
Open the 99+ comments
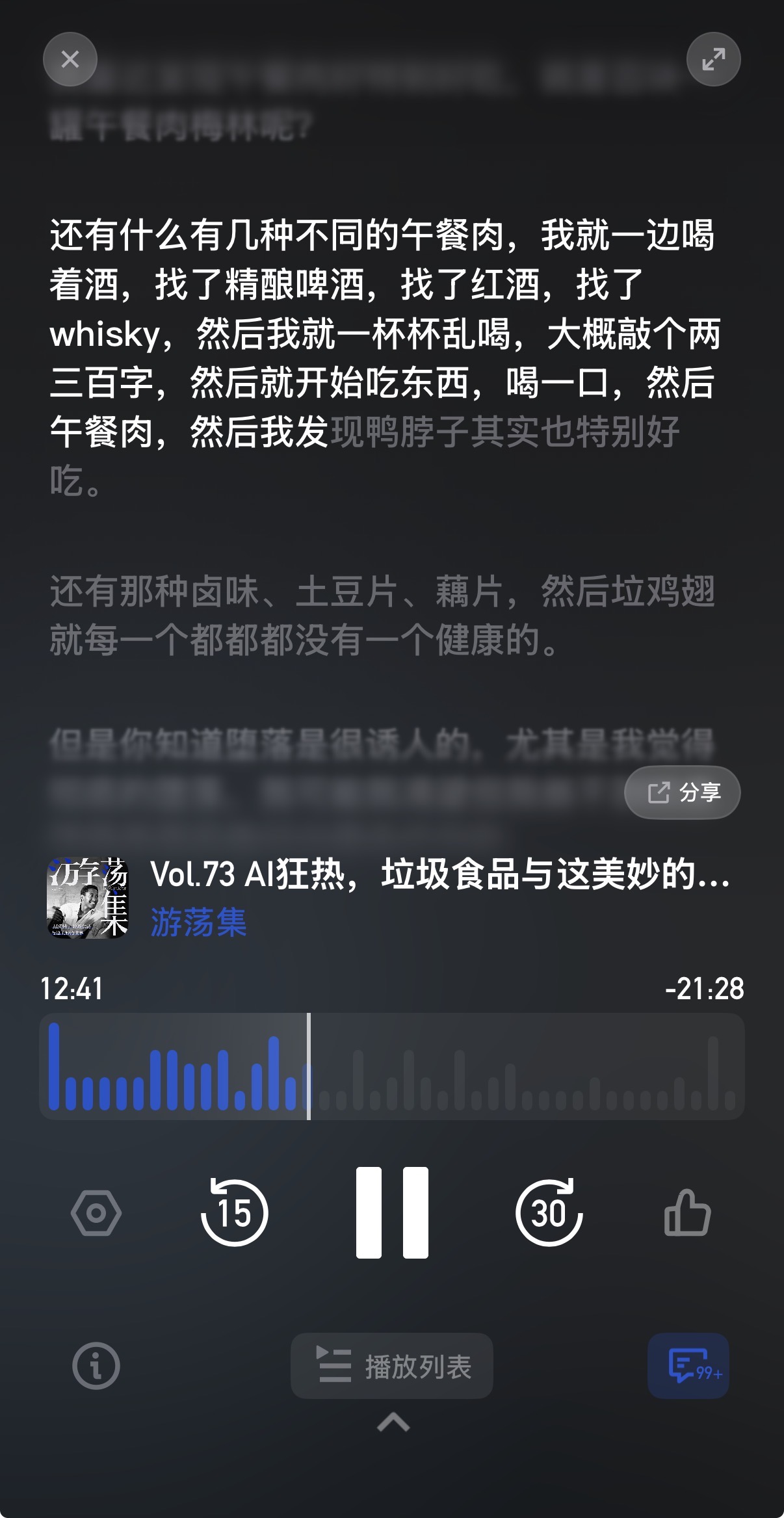[688, 1366]
